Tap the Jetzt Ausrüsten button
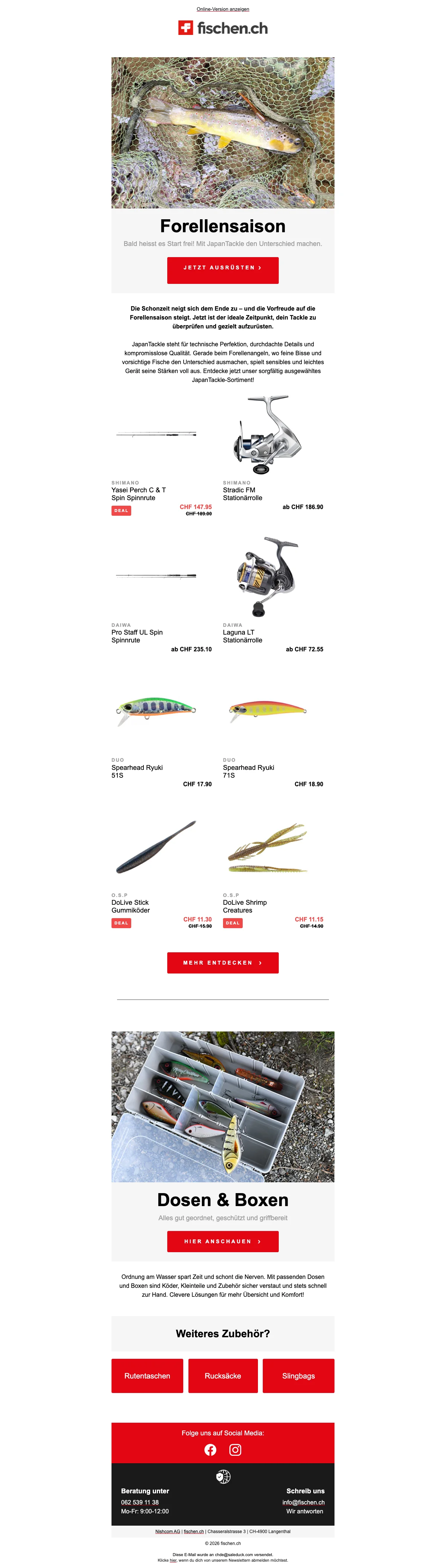The image size is (446, 1568). 223,268
